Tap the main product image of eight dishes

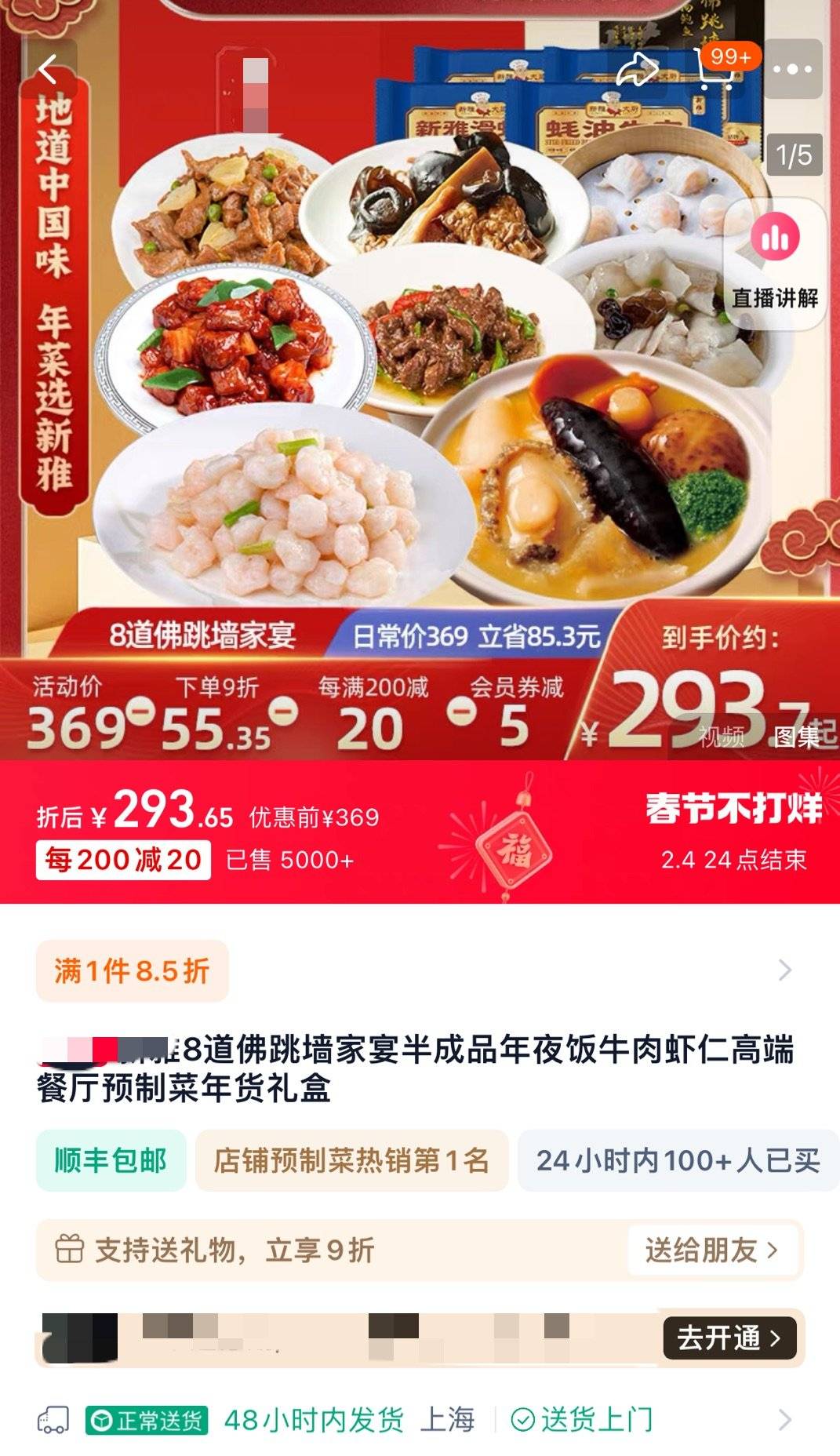[420, 353]
